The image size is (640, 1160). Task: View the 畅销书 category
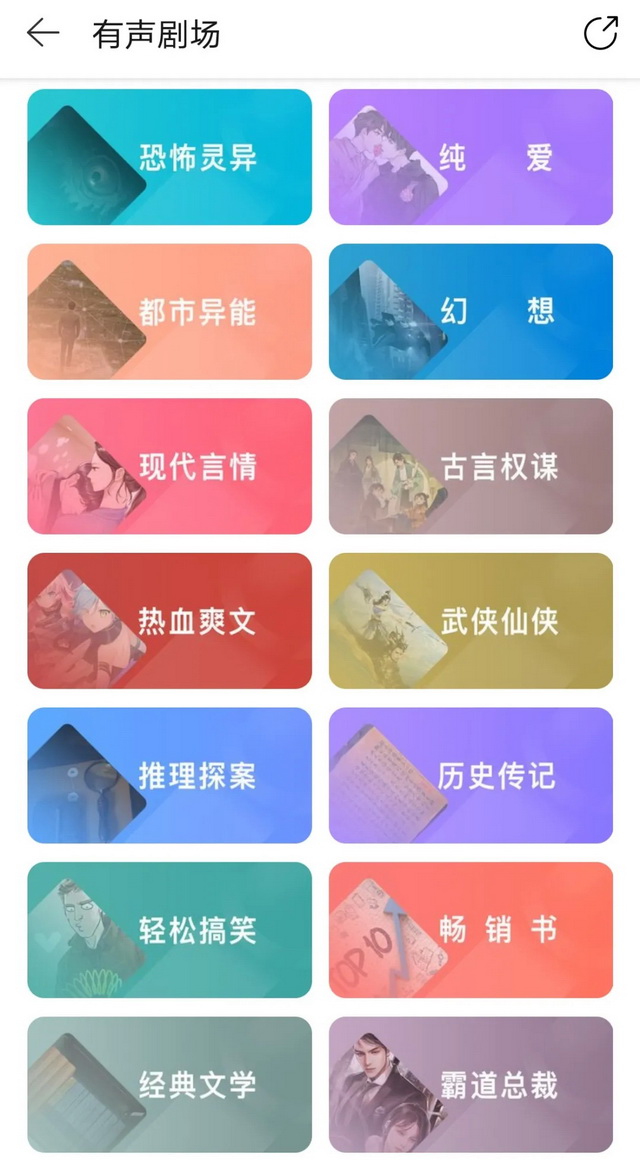(x=471, y=930)
